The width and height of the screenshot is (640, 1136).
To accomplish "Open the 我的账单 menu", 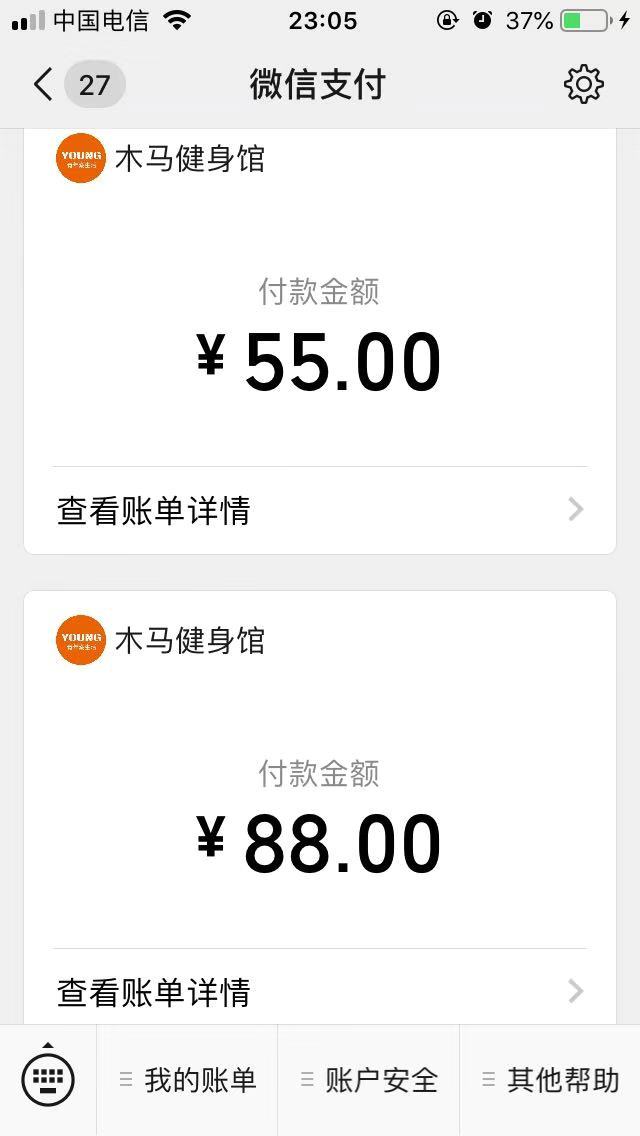I will pyautogui.click(x=187, y=1080).
